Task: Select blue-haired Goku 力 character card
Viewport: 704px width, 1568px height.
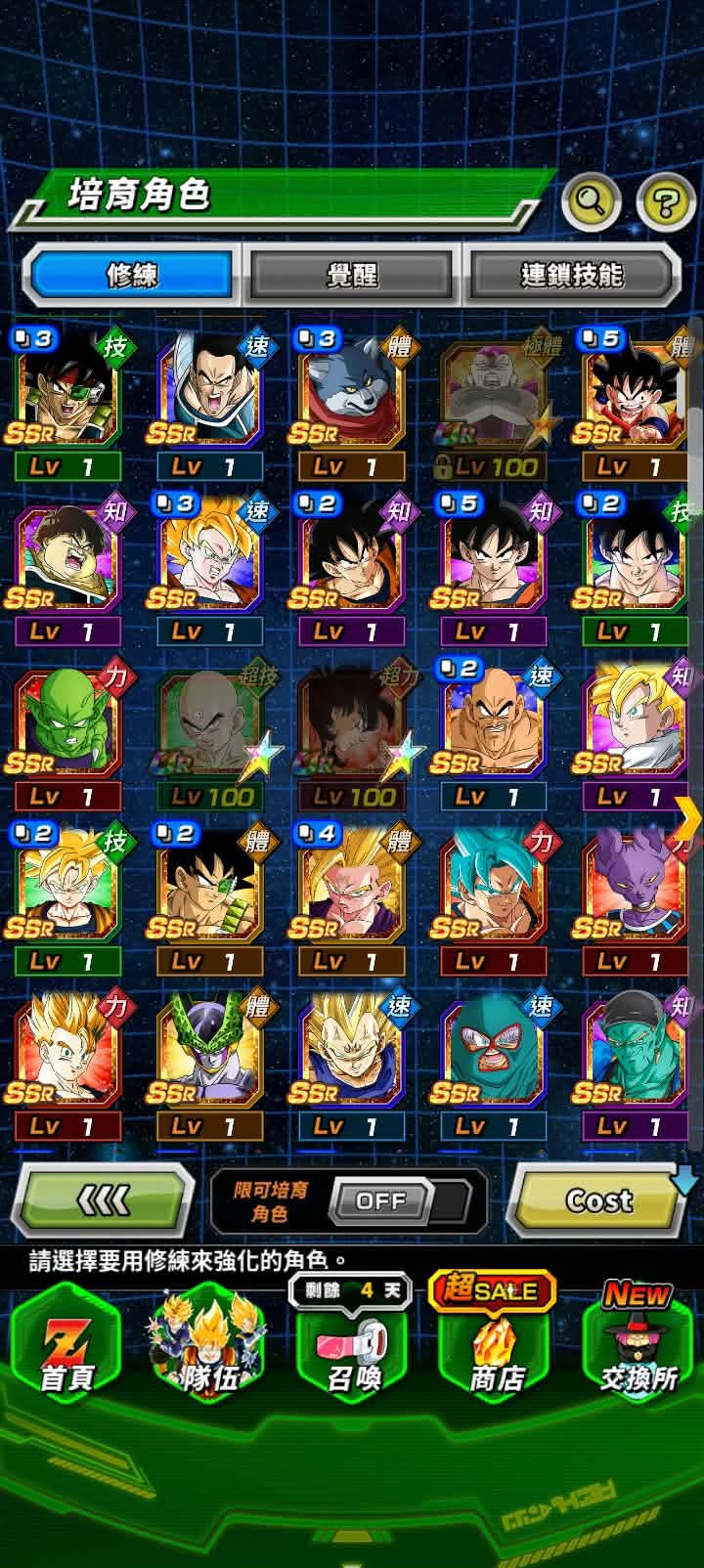Action: pyautogui.click(x=495, y=896)
